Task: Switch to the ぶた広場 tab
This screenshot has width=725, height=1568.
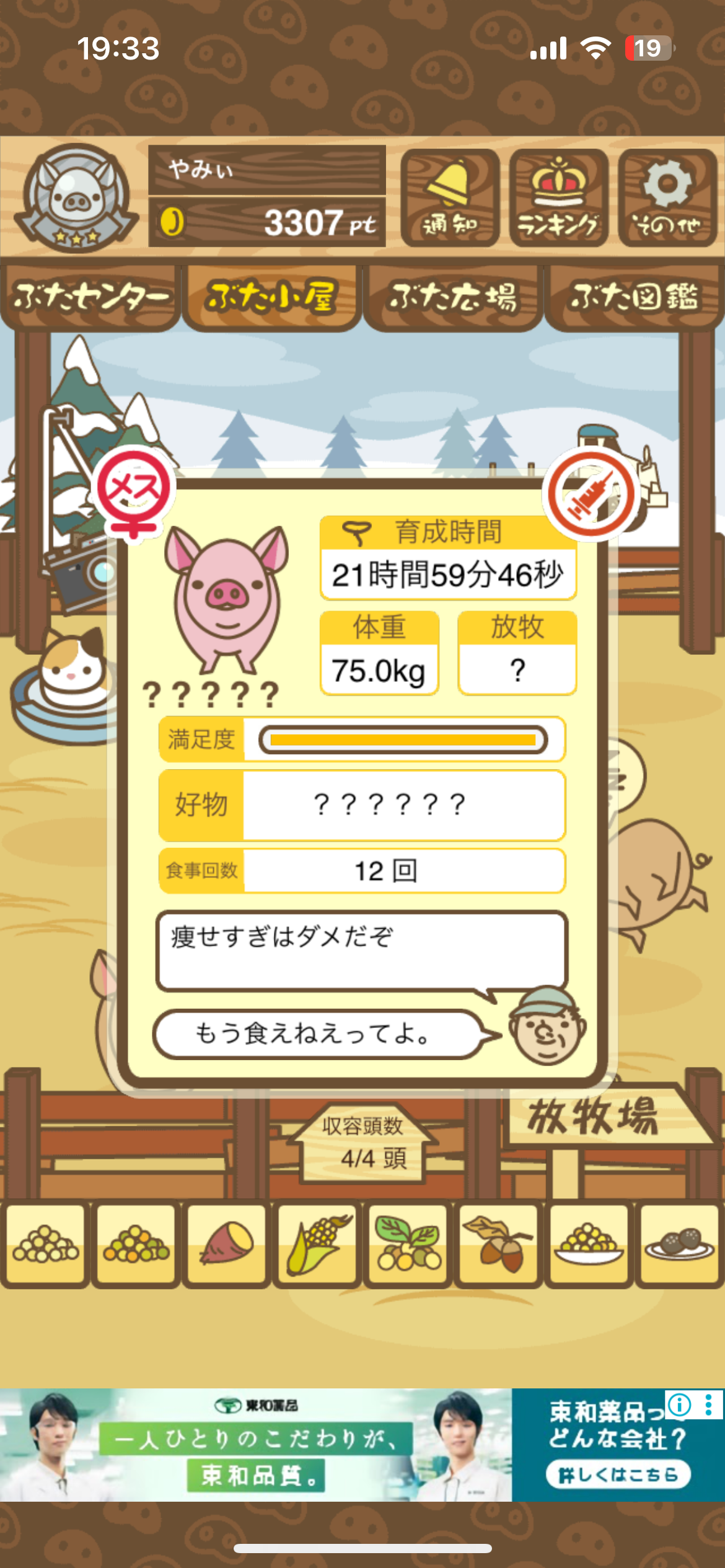Action: click(x=453, y=297)
